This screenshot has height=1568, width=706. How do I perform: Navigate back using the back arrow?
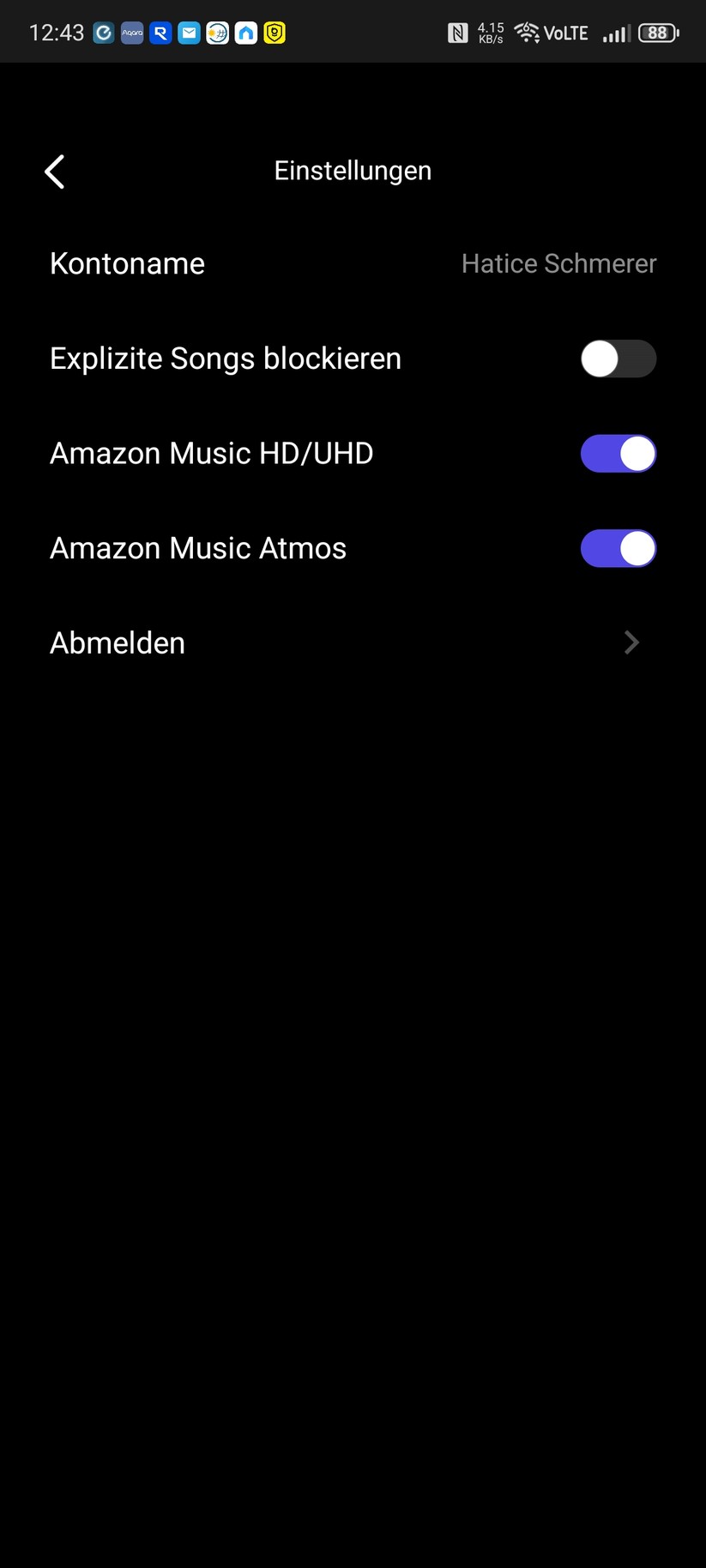tap(54, 171)
